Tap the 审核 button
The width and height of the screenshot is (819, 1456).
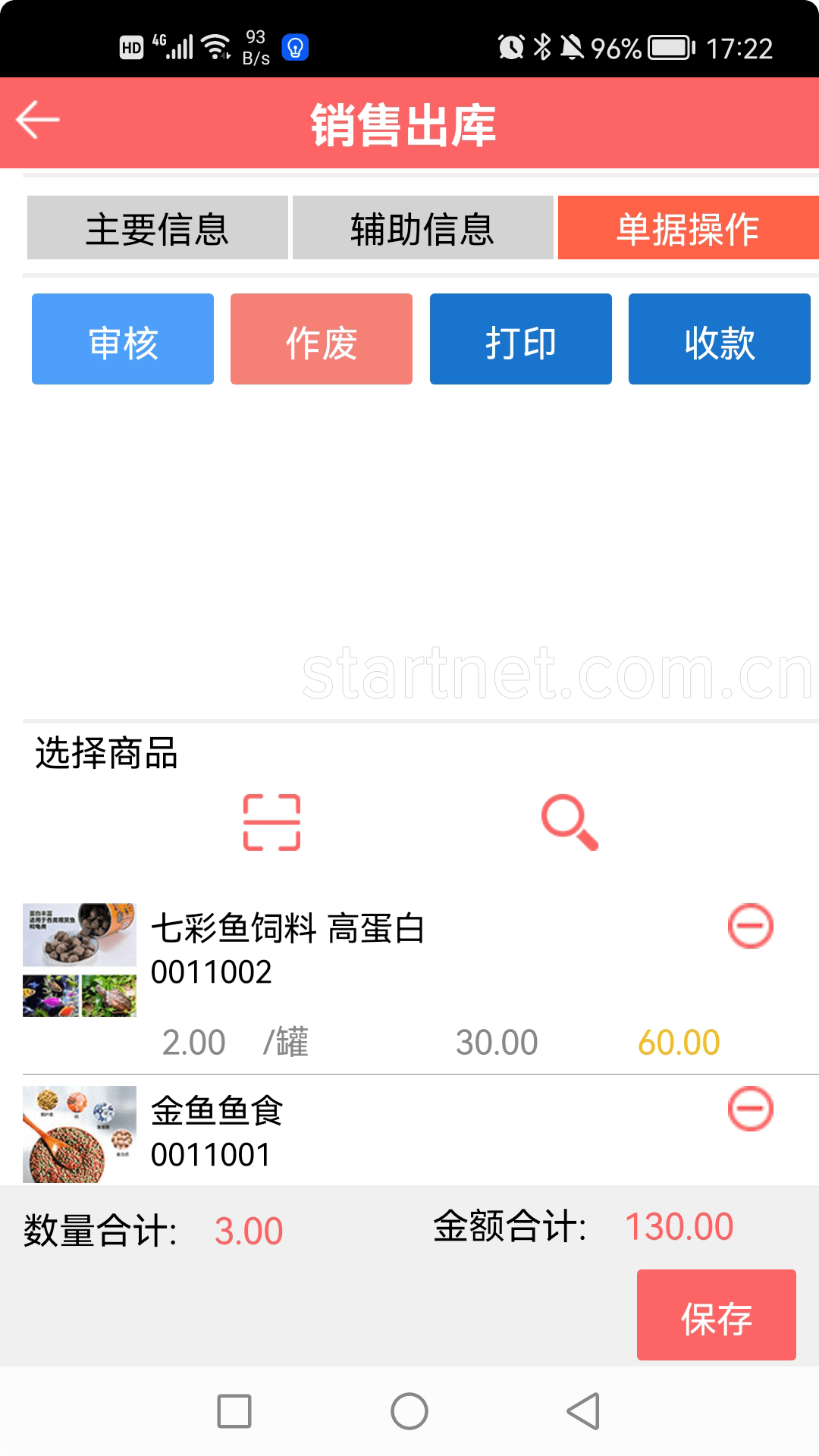pyautogui.click(x=123, y=339)
